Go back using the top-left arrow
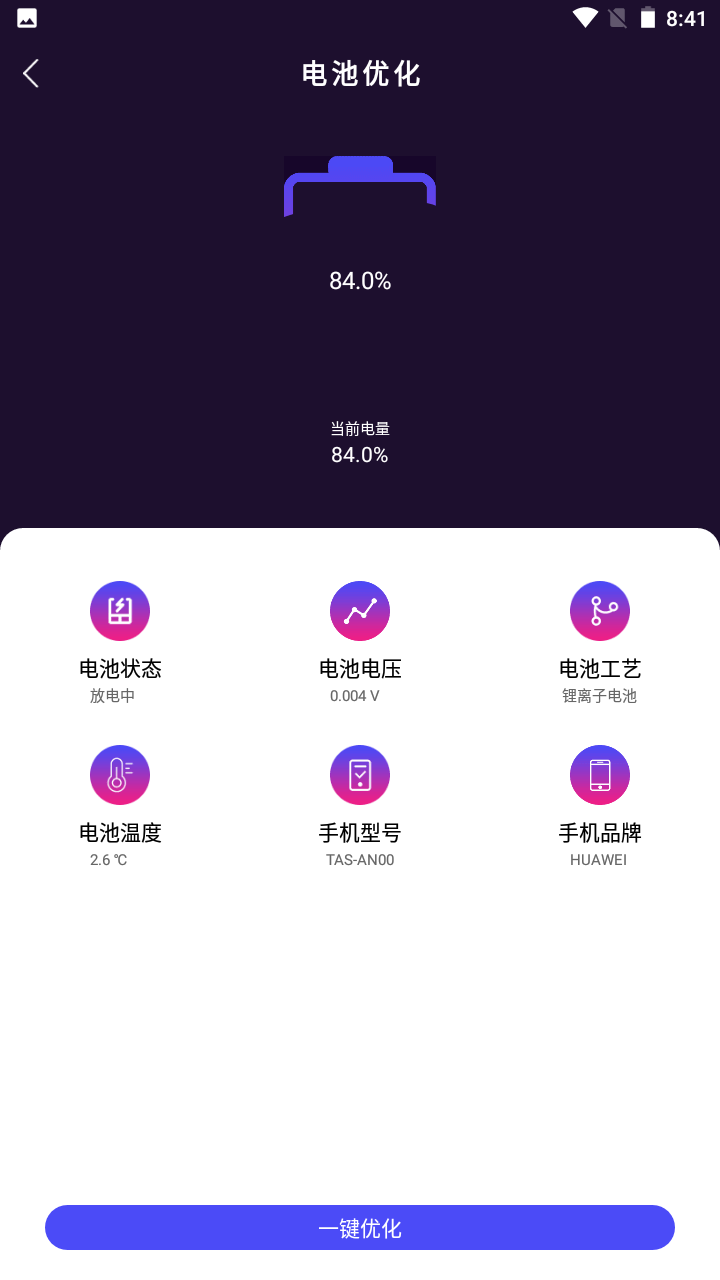 click(31, 73)
